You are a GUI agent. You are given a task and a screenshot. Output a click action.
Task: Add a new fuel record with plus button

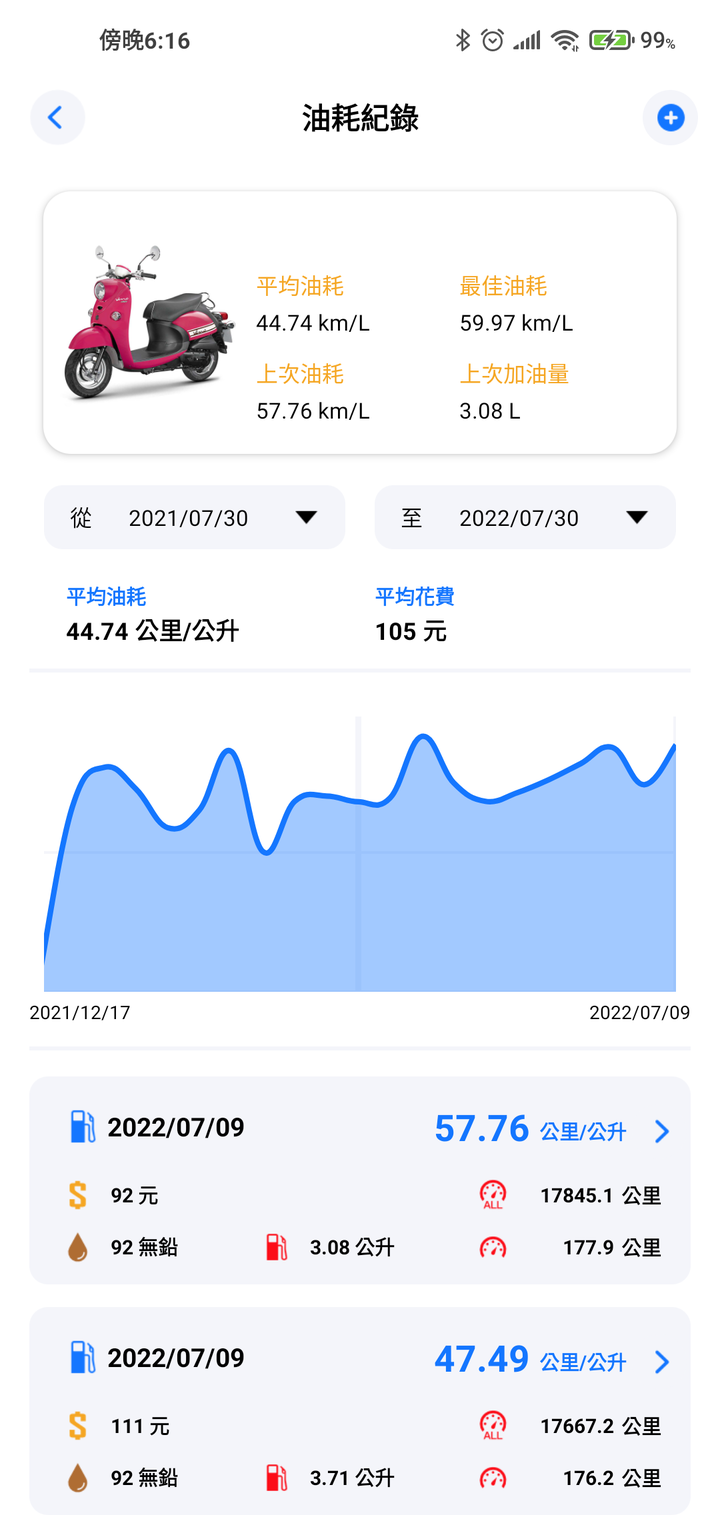(x=670, y=118)
